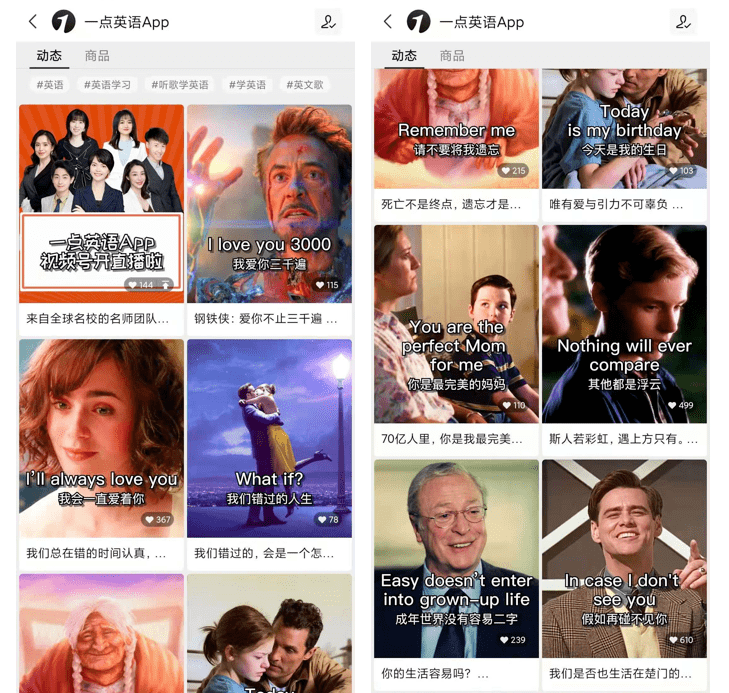Image resolution: width=729 pixels, height=693 pixels.
Task: Select the #英语学习 hashtag chip
Action: click(x=107, y=85)
